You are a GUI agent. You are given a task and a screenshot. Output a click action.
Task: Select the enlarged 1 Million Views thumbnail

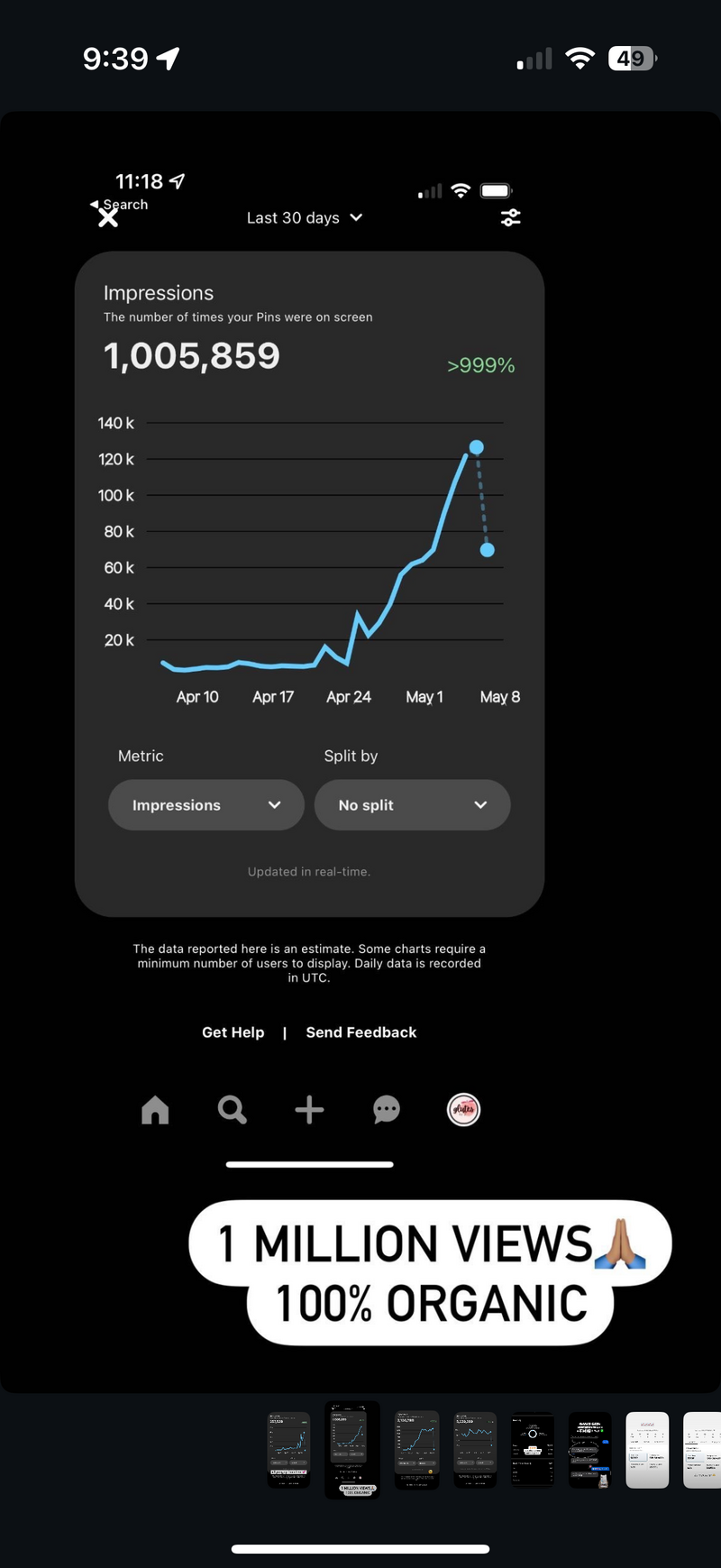pyautogui.click(x=352, y=1450)
